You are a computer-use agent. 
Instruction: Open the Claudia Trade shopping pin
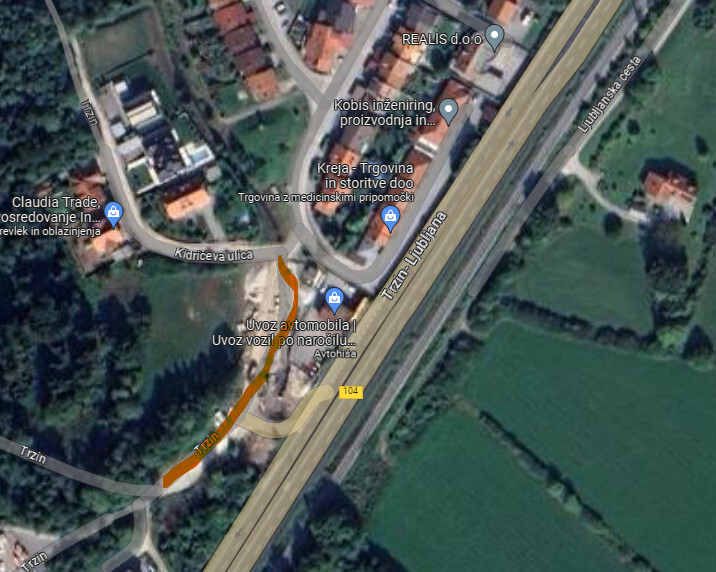tap(114, 212)
